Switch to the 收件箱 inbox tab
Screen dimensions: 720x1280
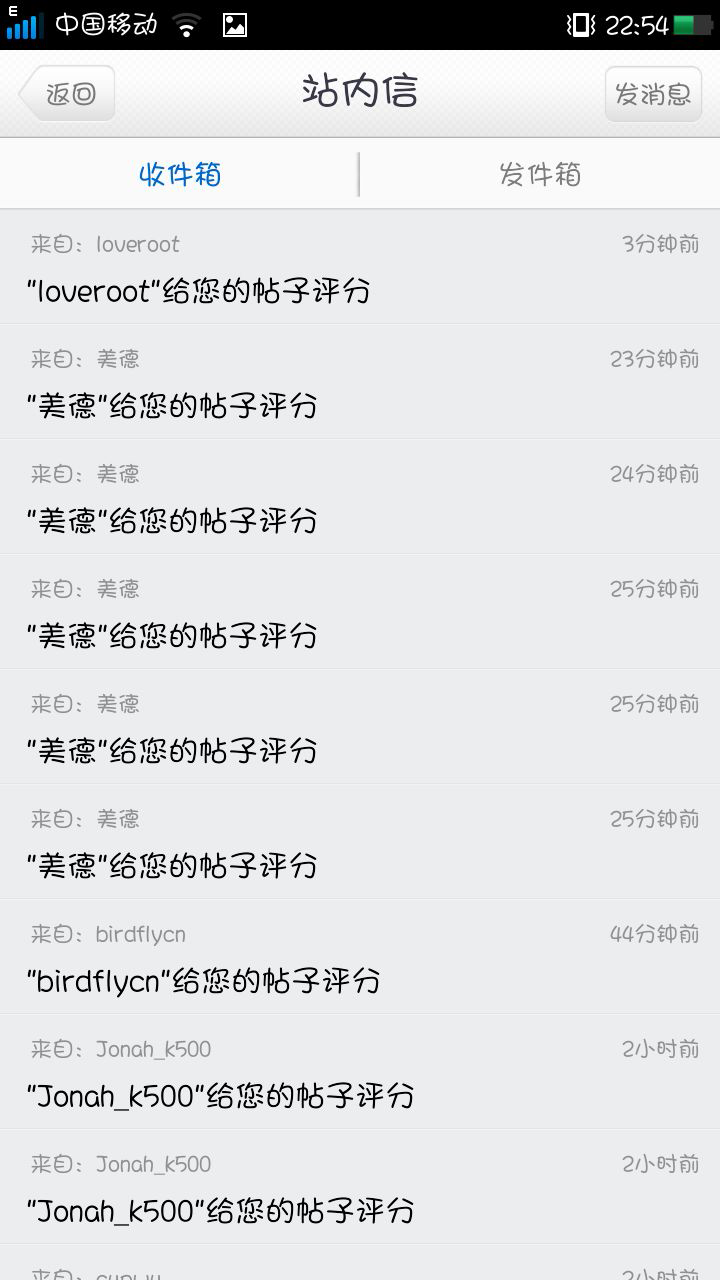point(180,175)
